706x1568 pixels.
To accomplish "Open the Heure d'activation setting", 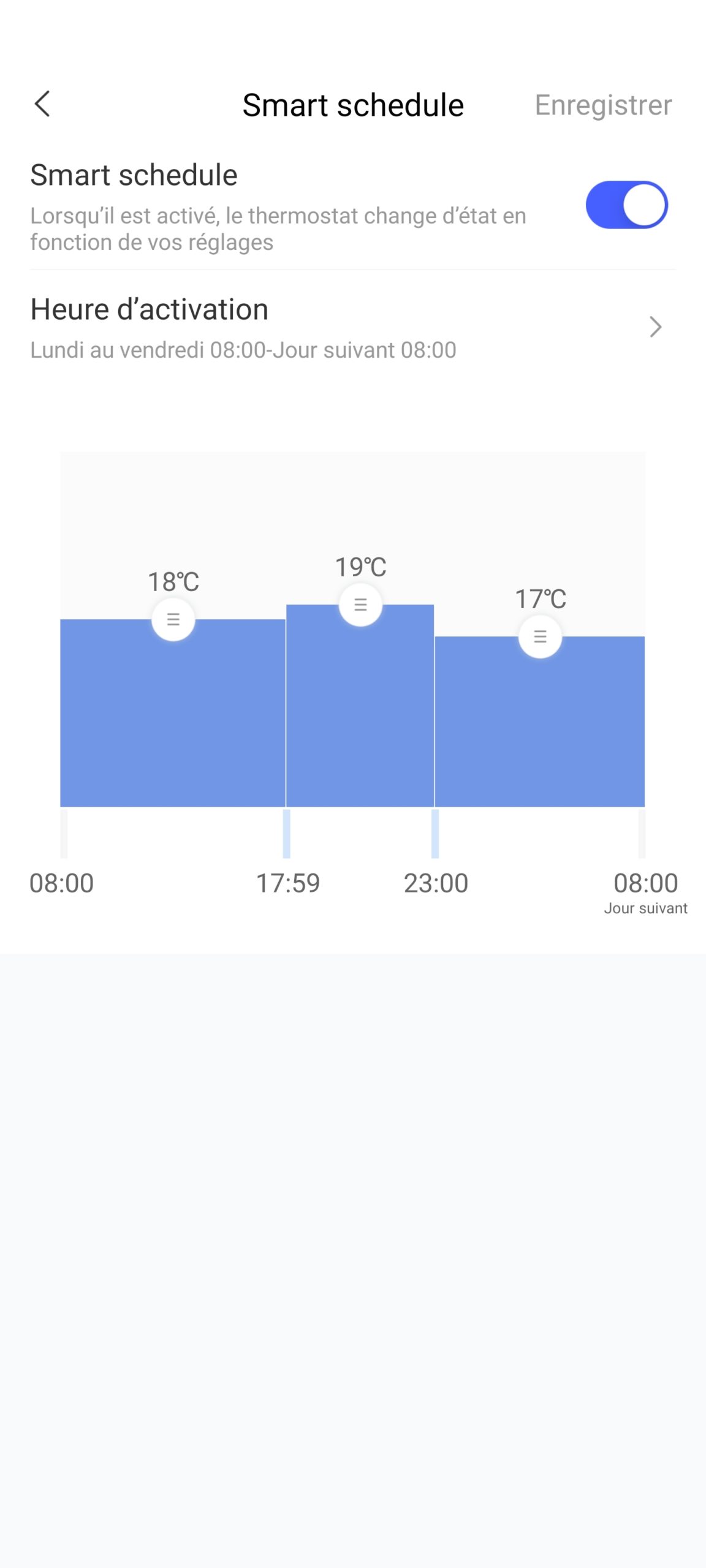I will (x=353, y=327).
